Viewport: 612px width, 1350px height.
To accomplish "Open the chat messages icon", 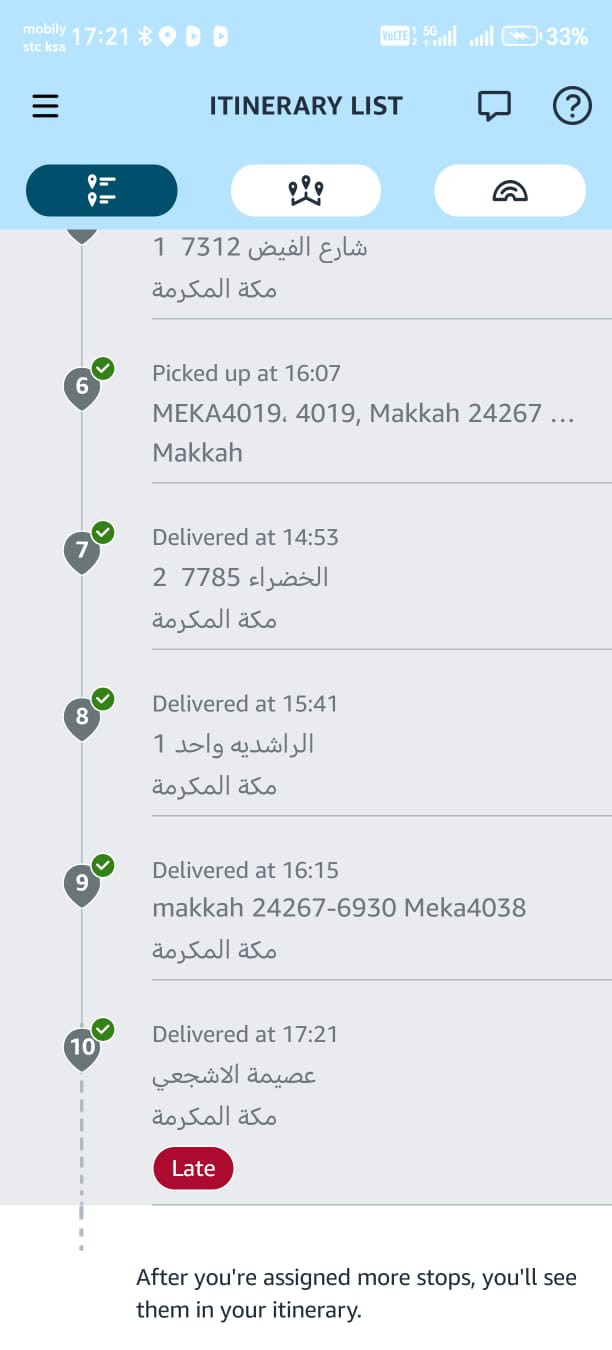I will 494,106.
